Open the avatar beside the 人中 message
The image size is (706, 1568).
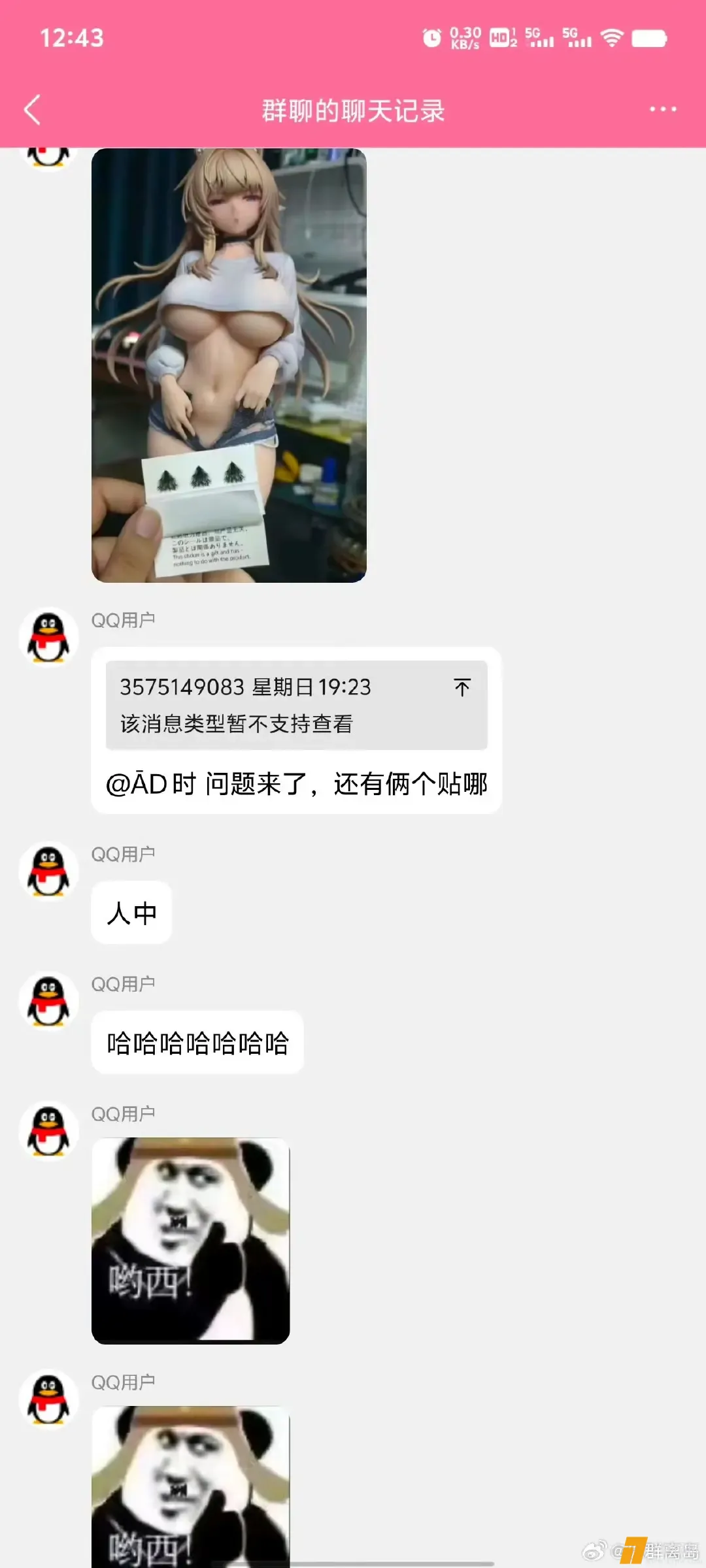pos(48,872)
